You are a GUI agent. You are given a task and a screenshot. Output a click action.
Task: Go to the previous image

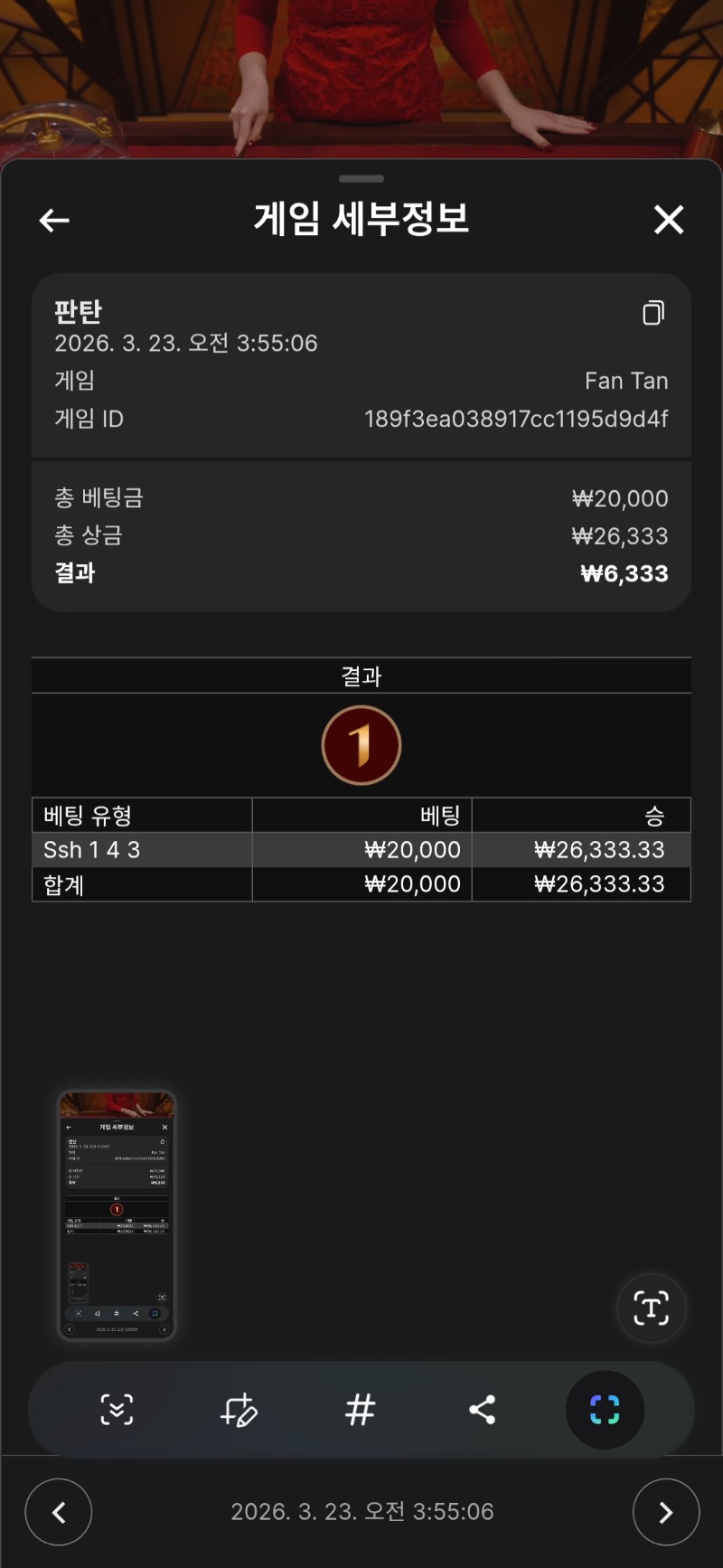pos(59,1512)
